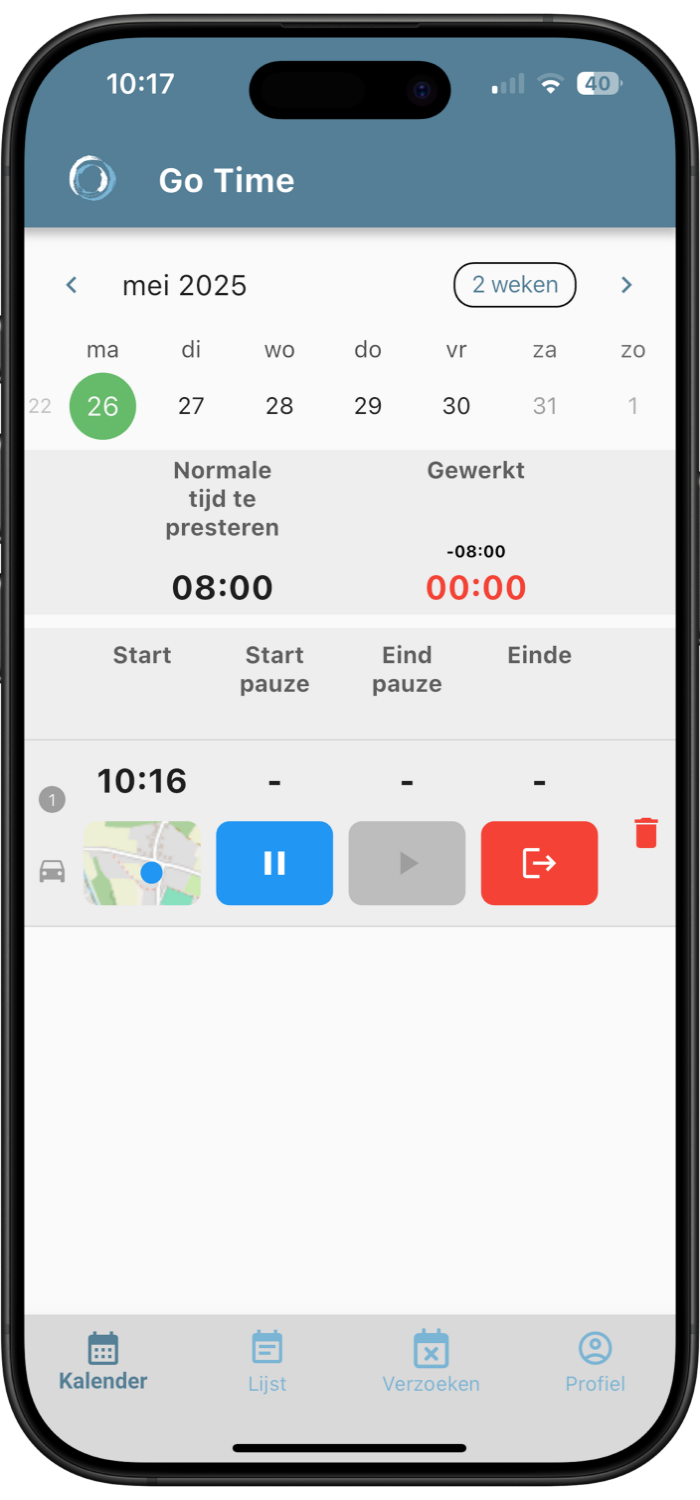This screenshot has height=1500, width=700.
Task: Start a break with the blue pause button
Action: 274,863
